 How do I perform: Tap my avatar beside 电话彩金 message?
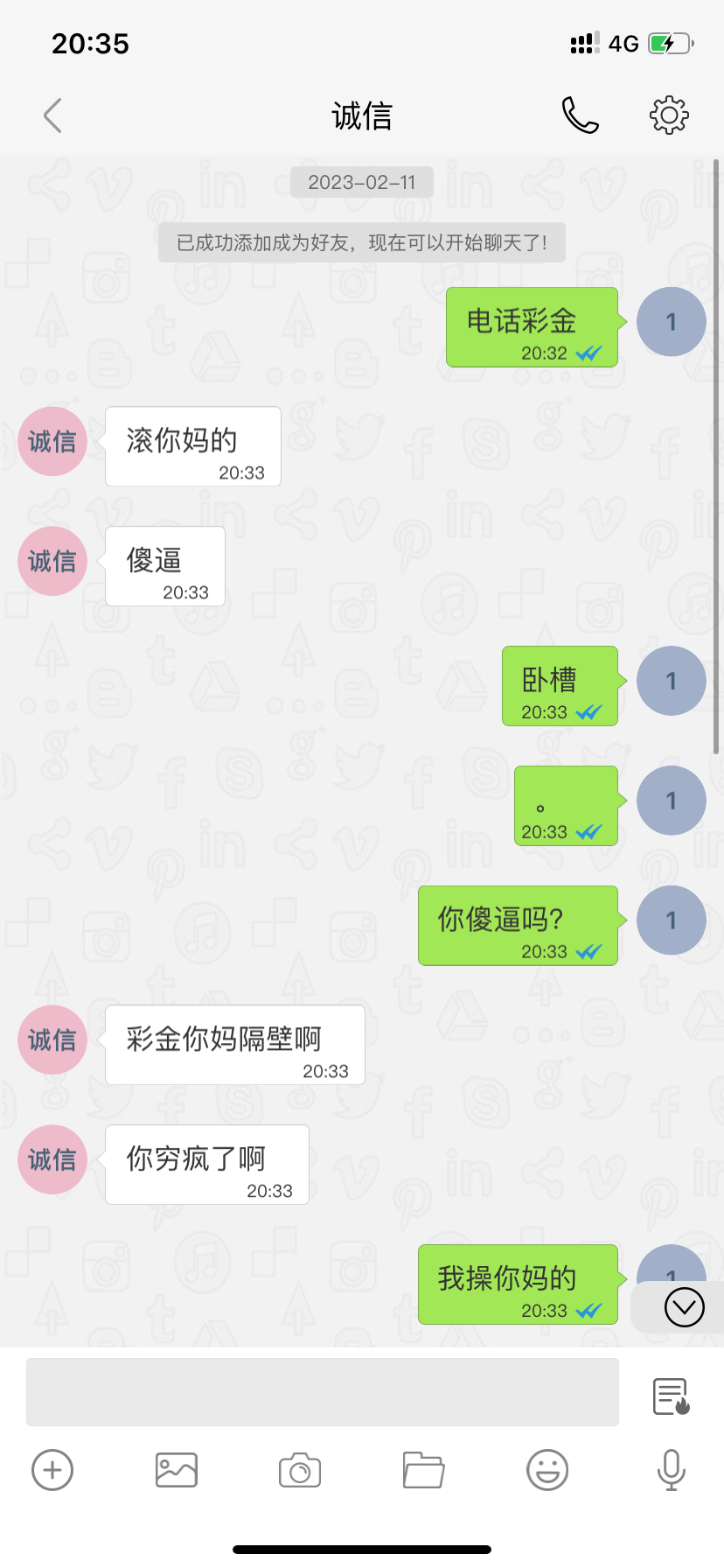click(x=671, y=322)
